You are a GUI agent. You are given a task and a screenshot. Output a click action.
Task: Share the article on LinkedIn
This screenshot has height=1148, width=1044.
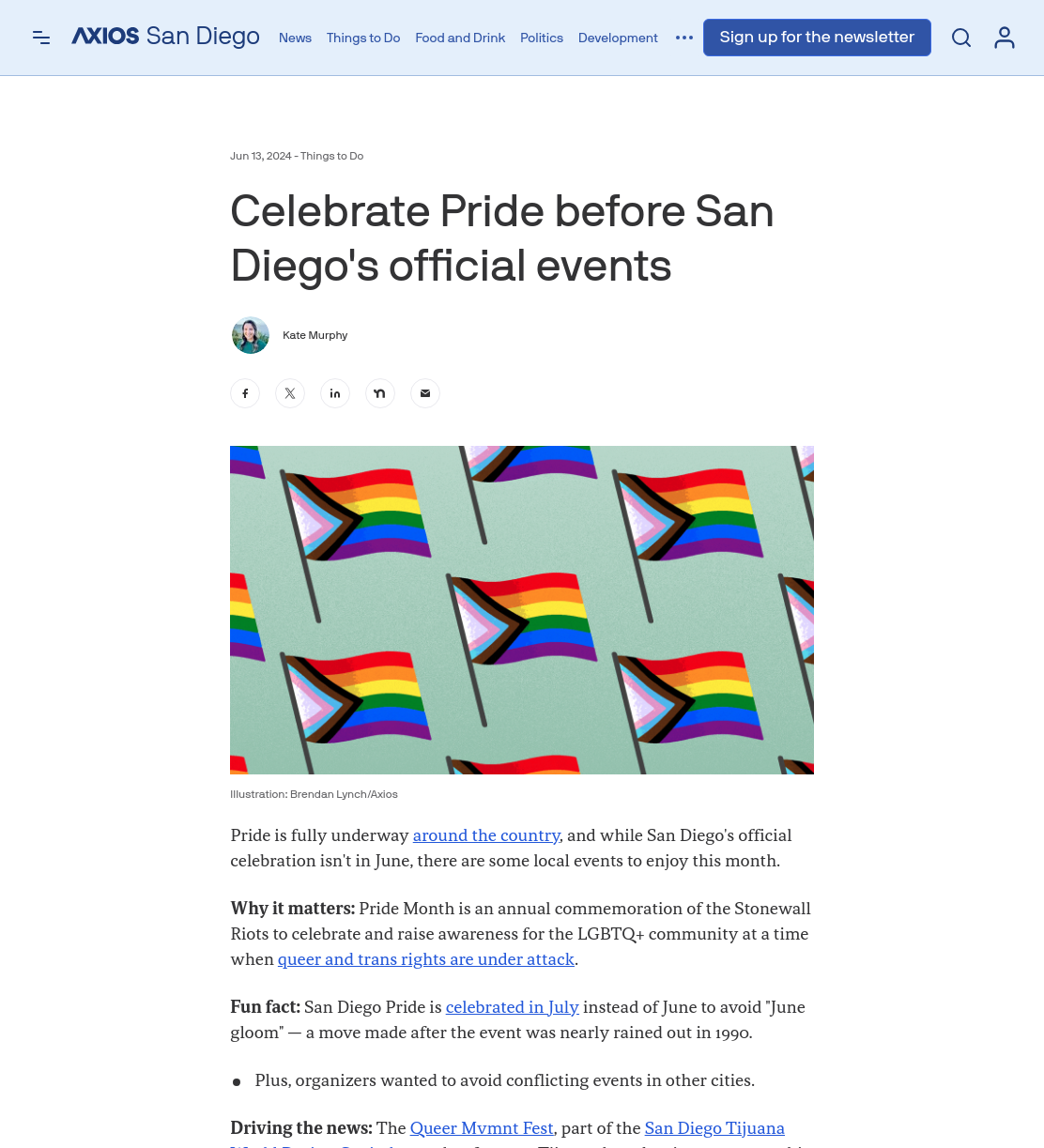pyautogui.click(x=335, y=393)
